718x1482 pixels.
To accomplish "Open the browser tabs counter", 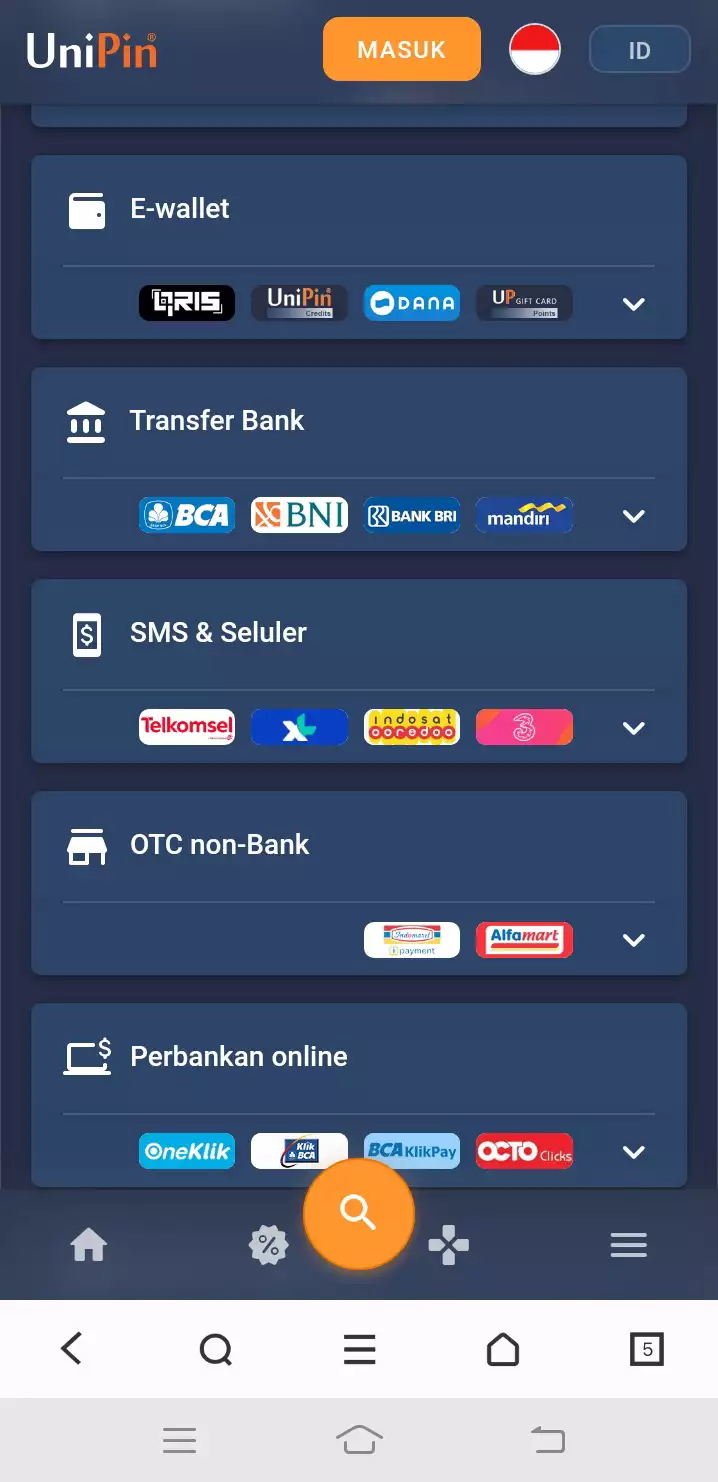I will (x=646, y=1349).
